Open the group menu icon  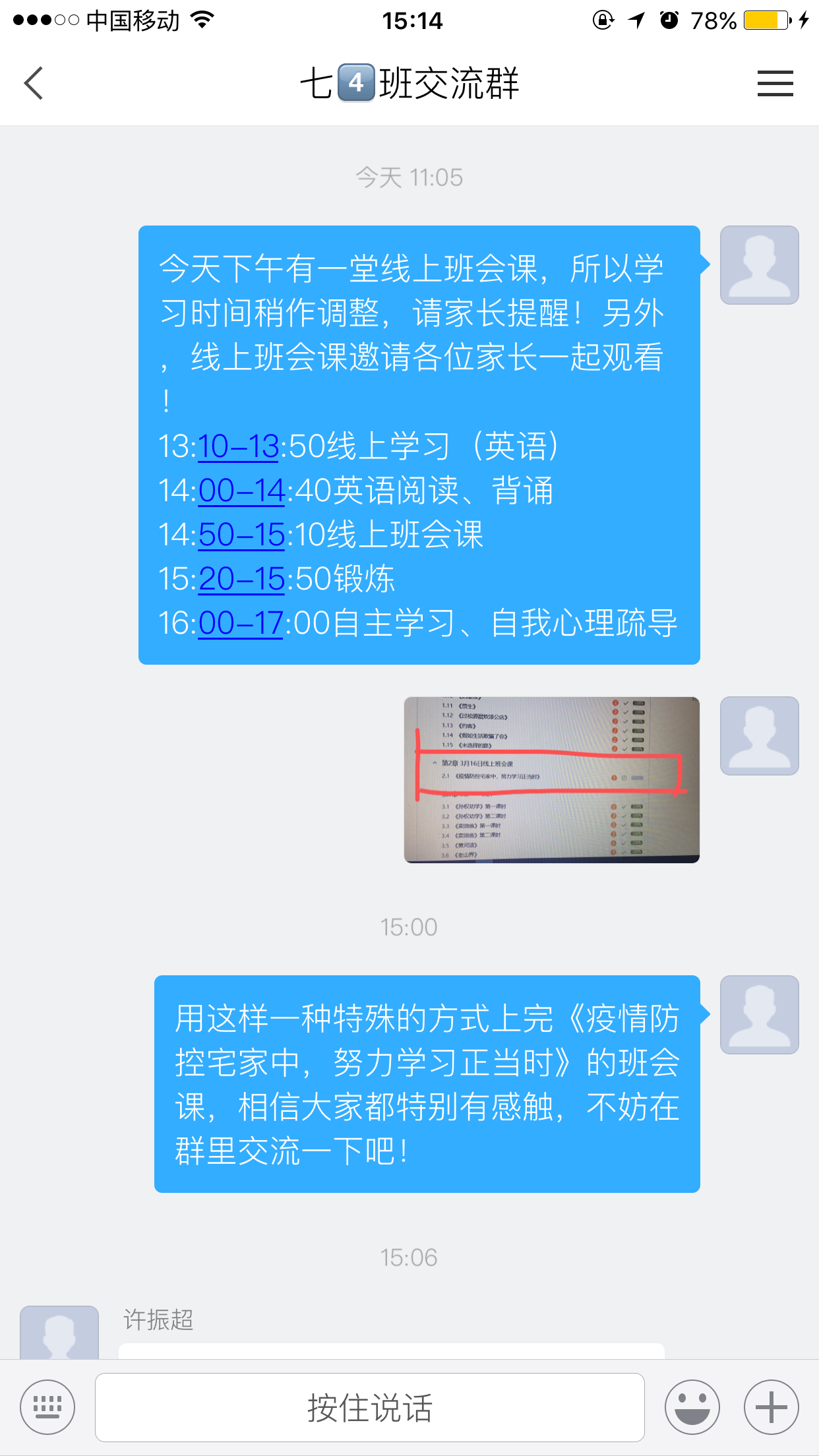click(775, 84)
